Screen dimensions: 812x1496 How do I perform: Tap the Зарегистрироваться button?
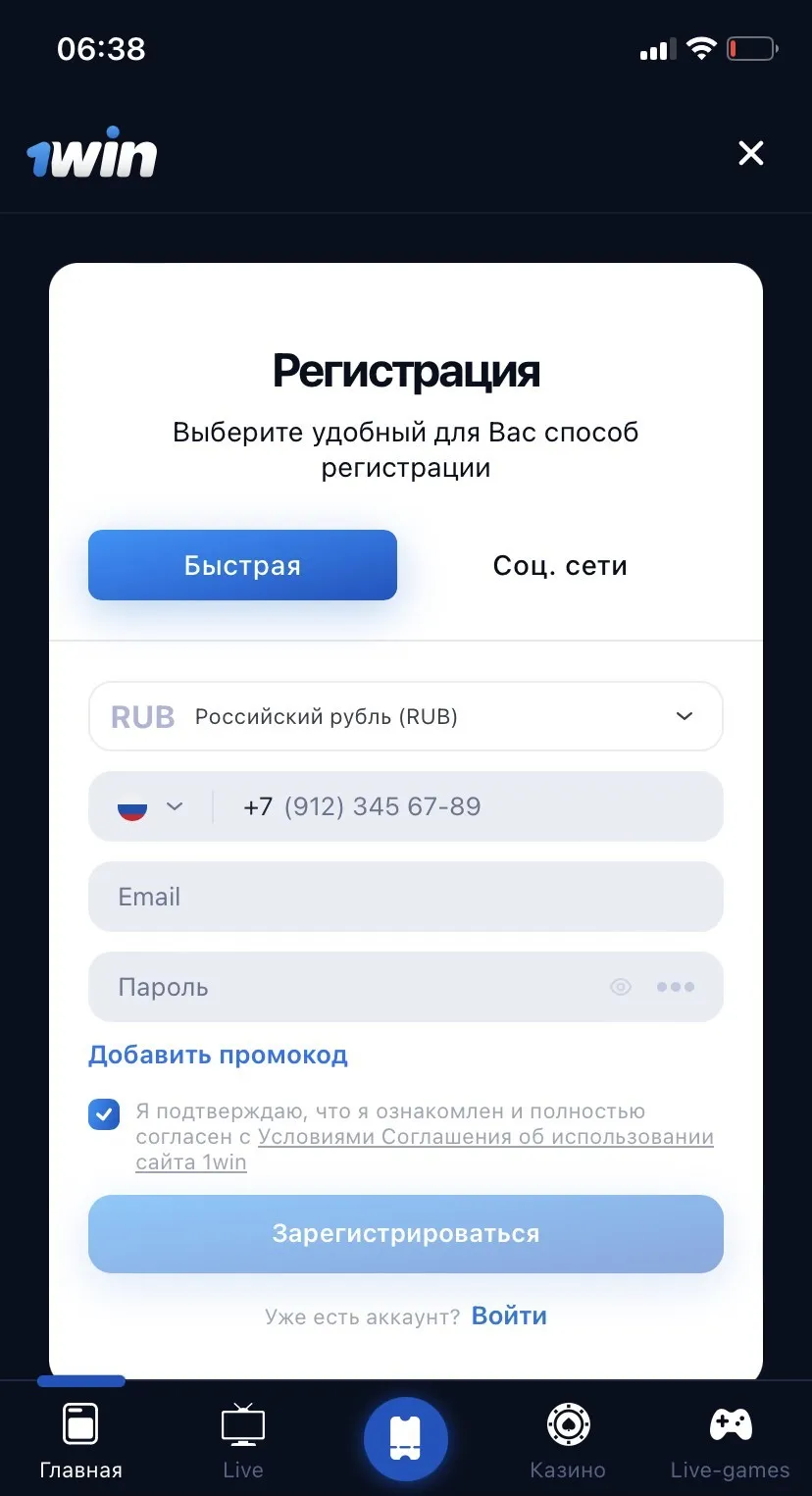click(405, 1233)
